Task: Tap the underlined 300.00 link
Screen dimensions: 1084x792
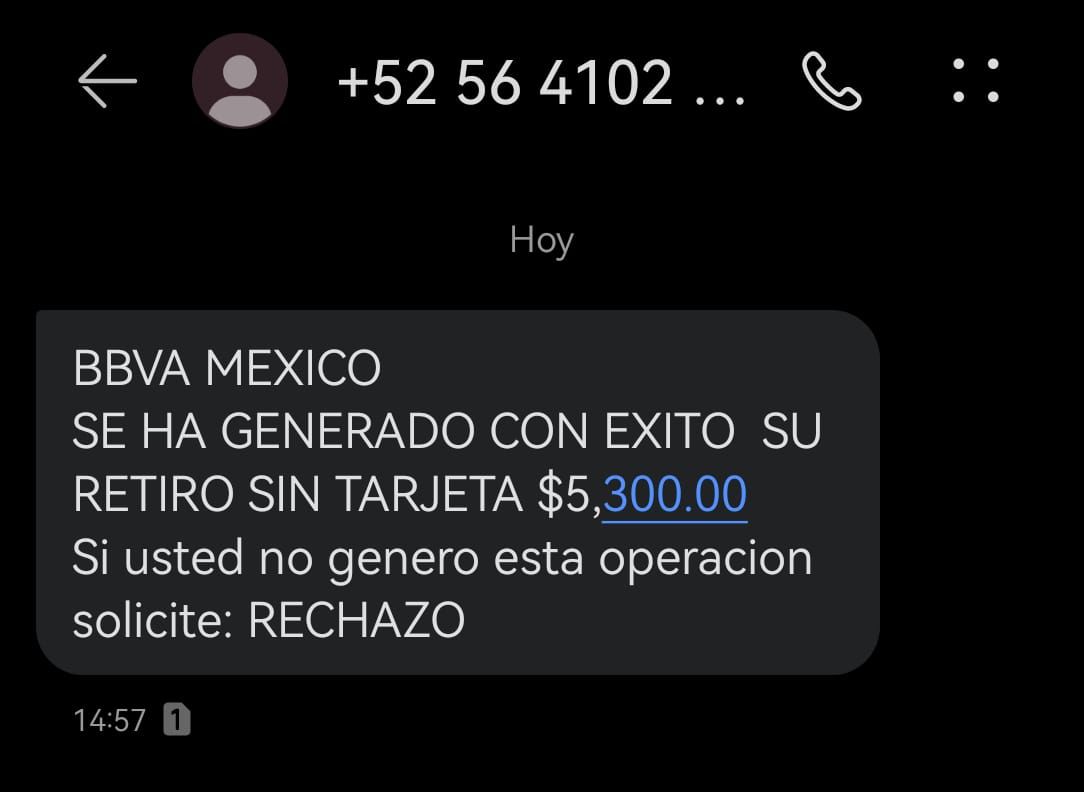Action: [675, 495]
